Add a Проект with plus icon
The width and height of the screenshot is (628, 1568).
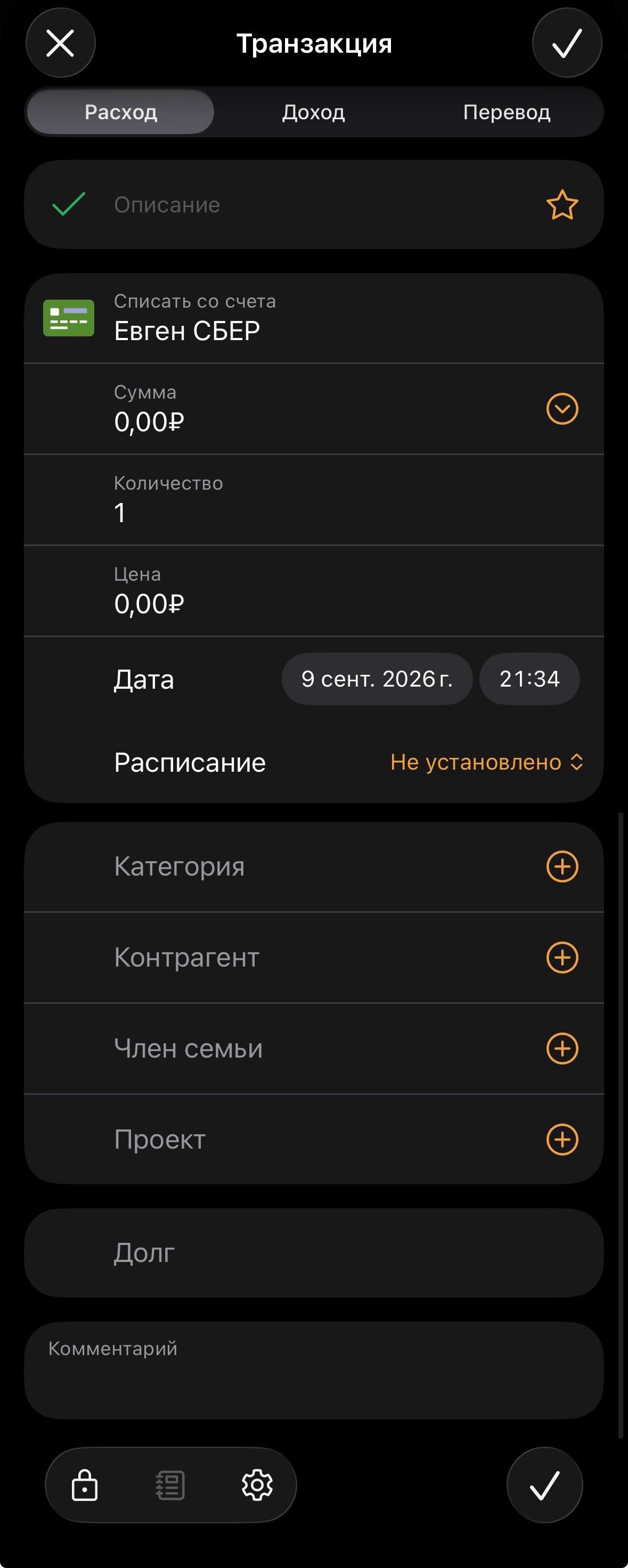pos(561,1140)
